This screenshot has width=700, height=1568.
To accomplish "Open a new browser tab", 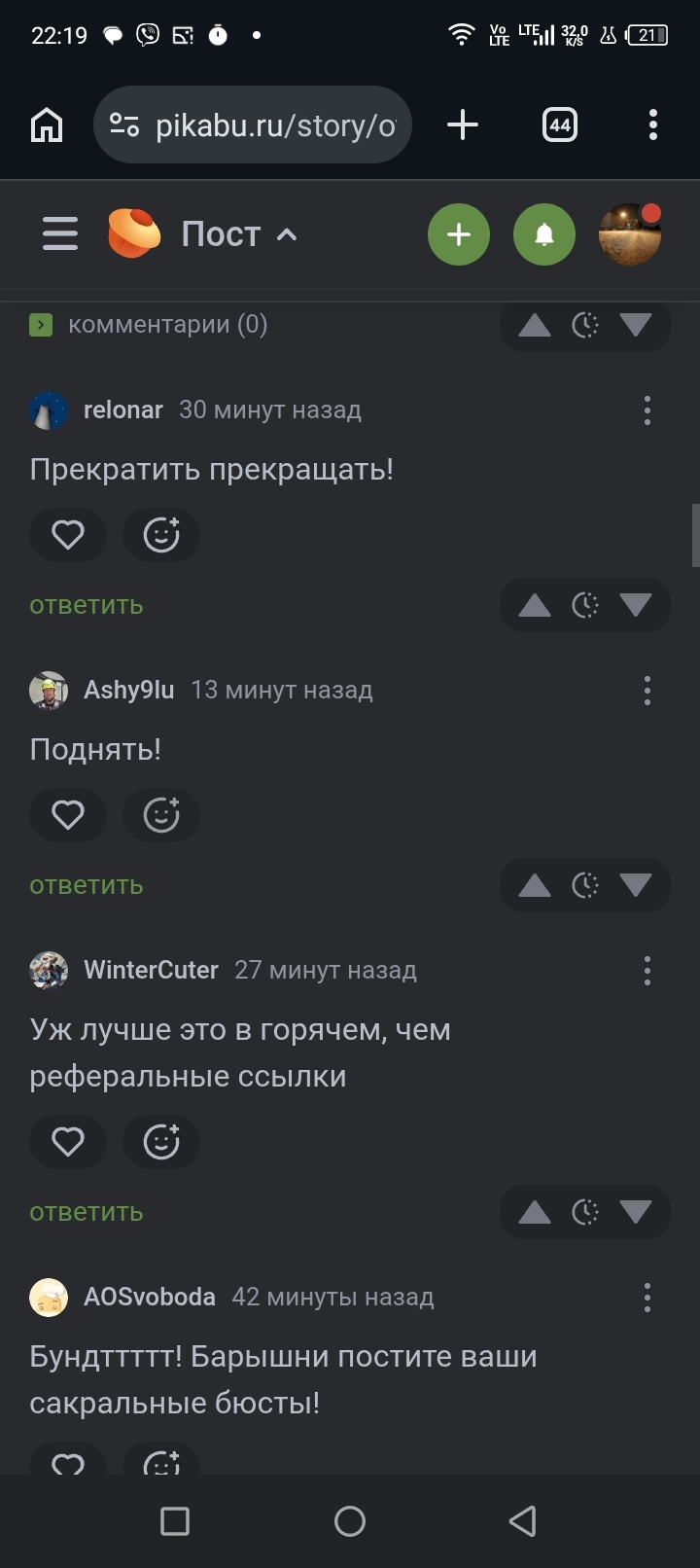I will pyautogui.click(x=463, y=125).
